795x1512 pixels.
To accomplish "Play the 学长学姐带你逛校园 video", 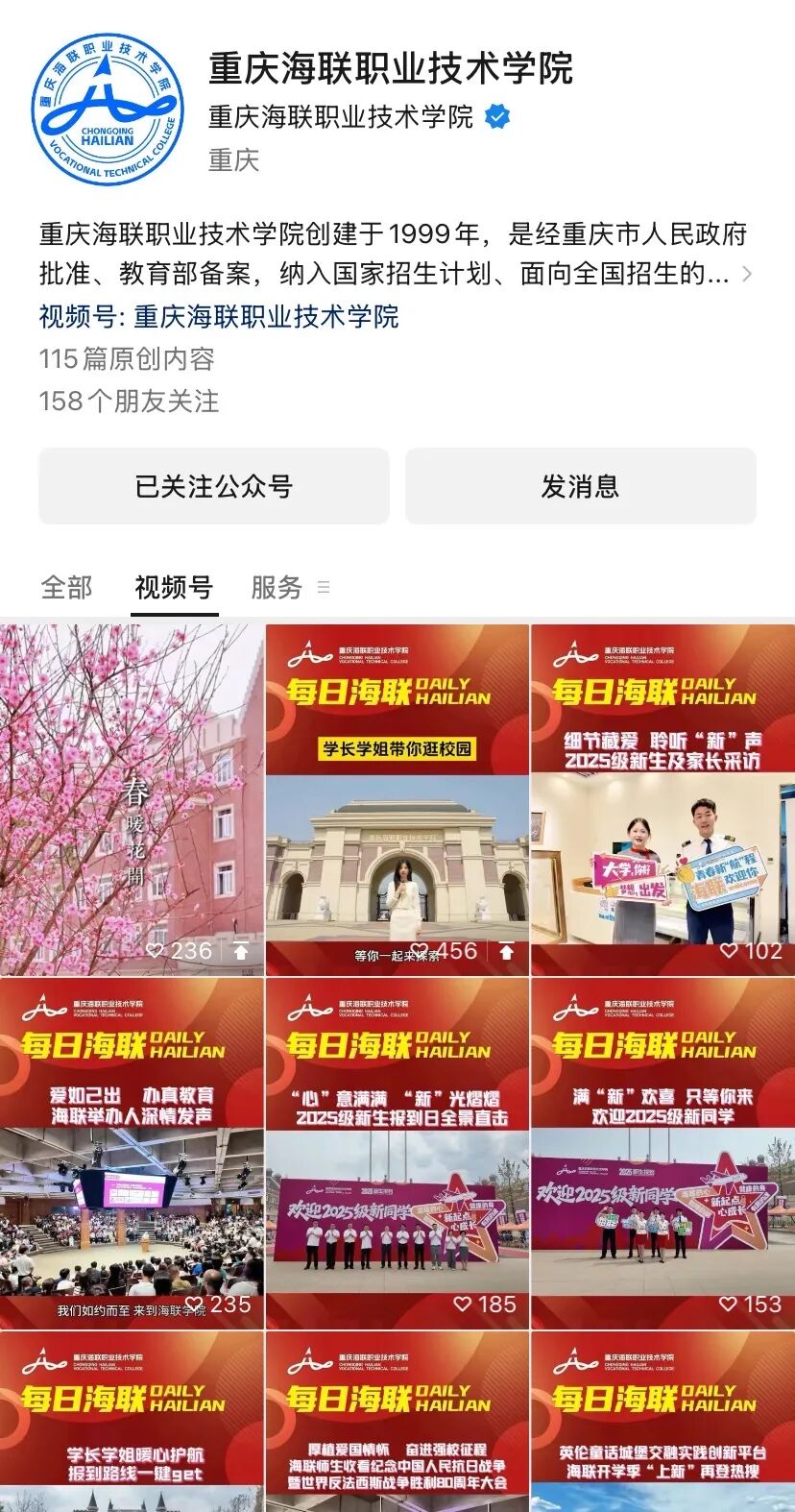I will [x=397, y=799].
